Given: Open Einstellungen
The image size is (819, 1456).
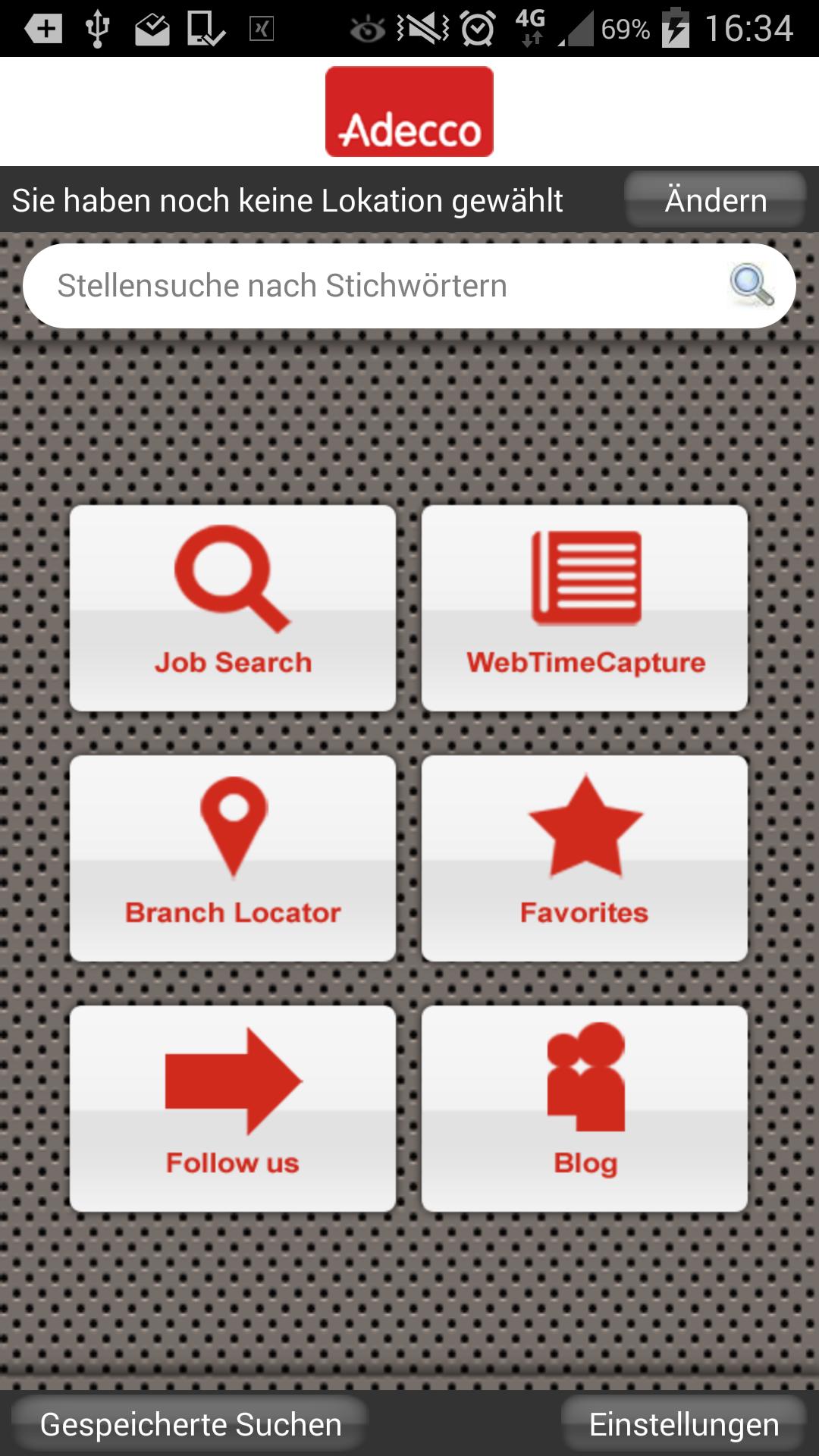Looking at the screenshot, I should pyautogui.click(x=681, y=1423).
